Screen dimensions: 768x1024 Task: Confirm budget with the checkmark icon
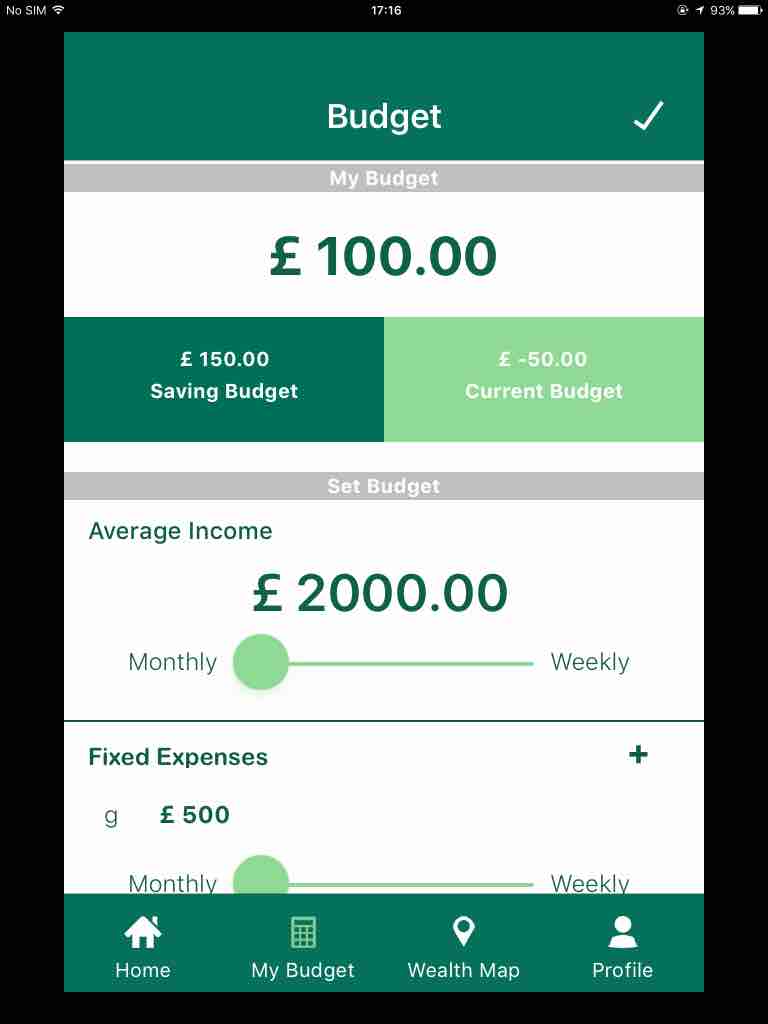[x=648, y=117]
